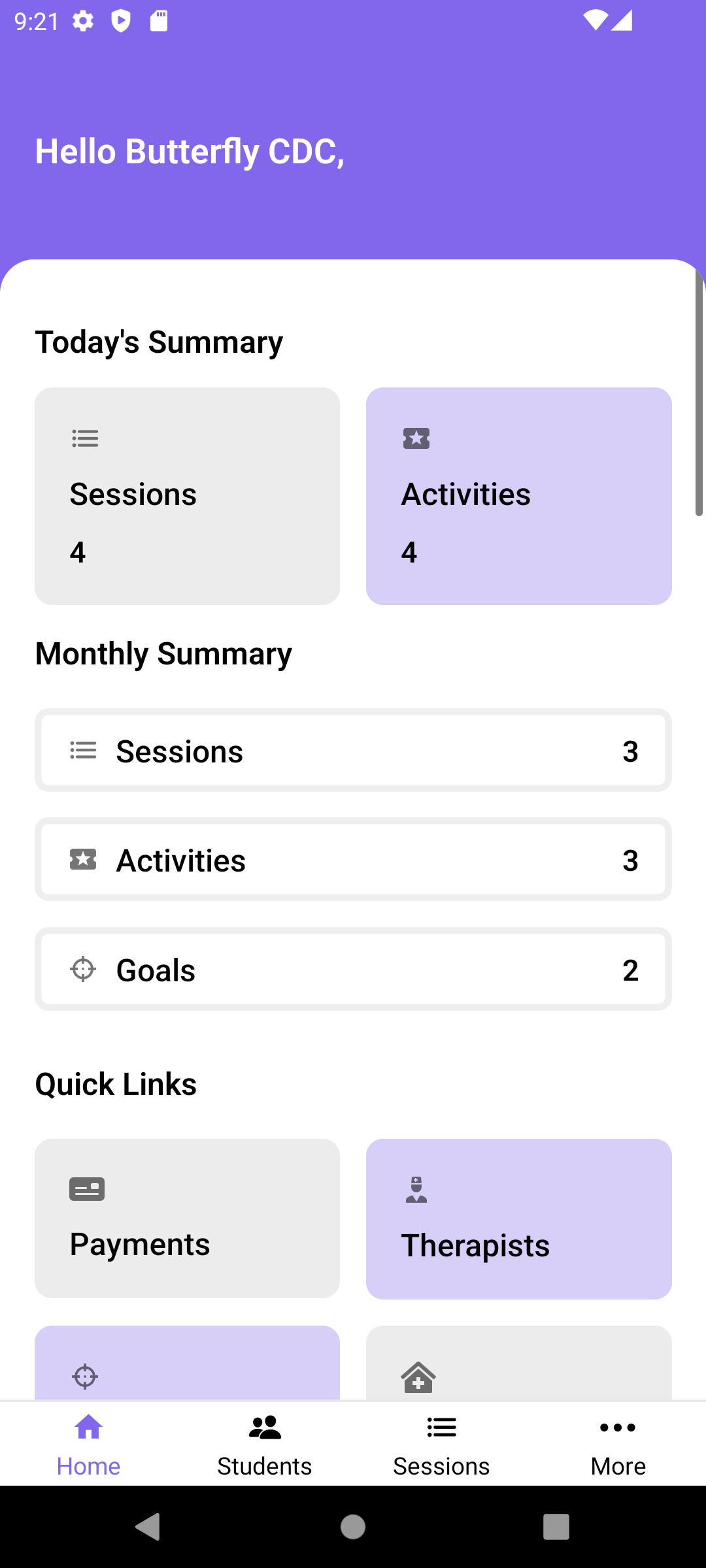Open today's Activities summary card
This screenshot has width=706, height=1568.
pyautogui.click(x=519, y=496)
